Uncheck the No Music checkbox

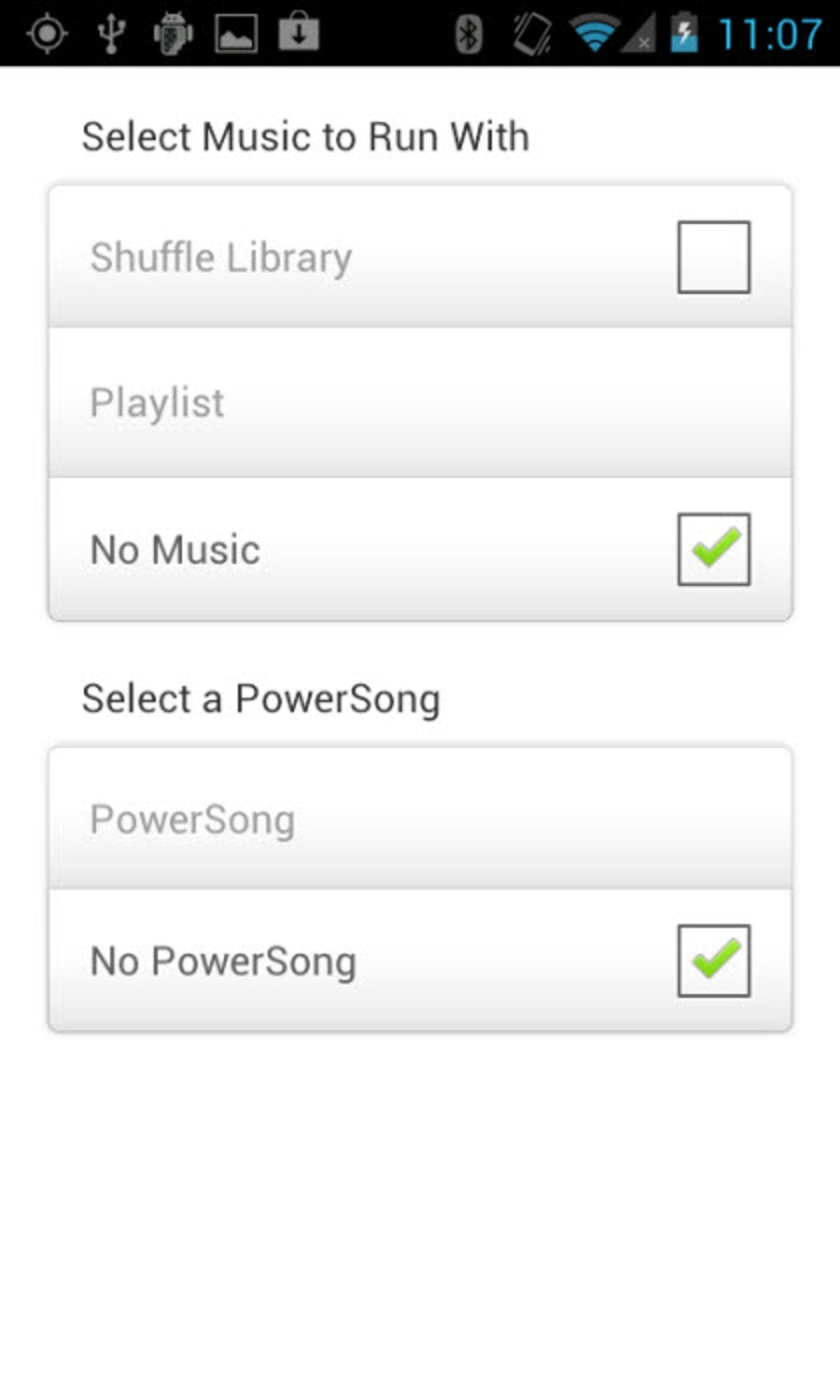point(713,549)
